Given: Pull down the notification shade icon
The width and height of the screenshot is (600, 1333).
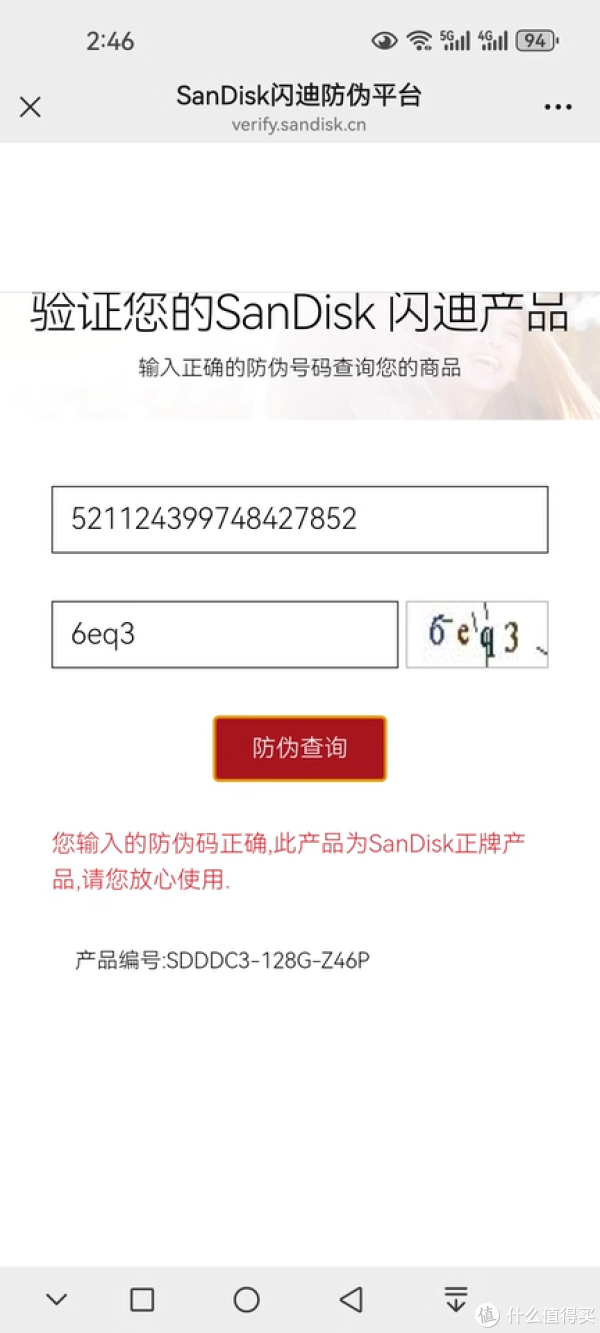Looking at the screenshot, I should point(456,1299).
